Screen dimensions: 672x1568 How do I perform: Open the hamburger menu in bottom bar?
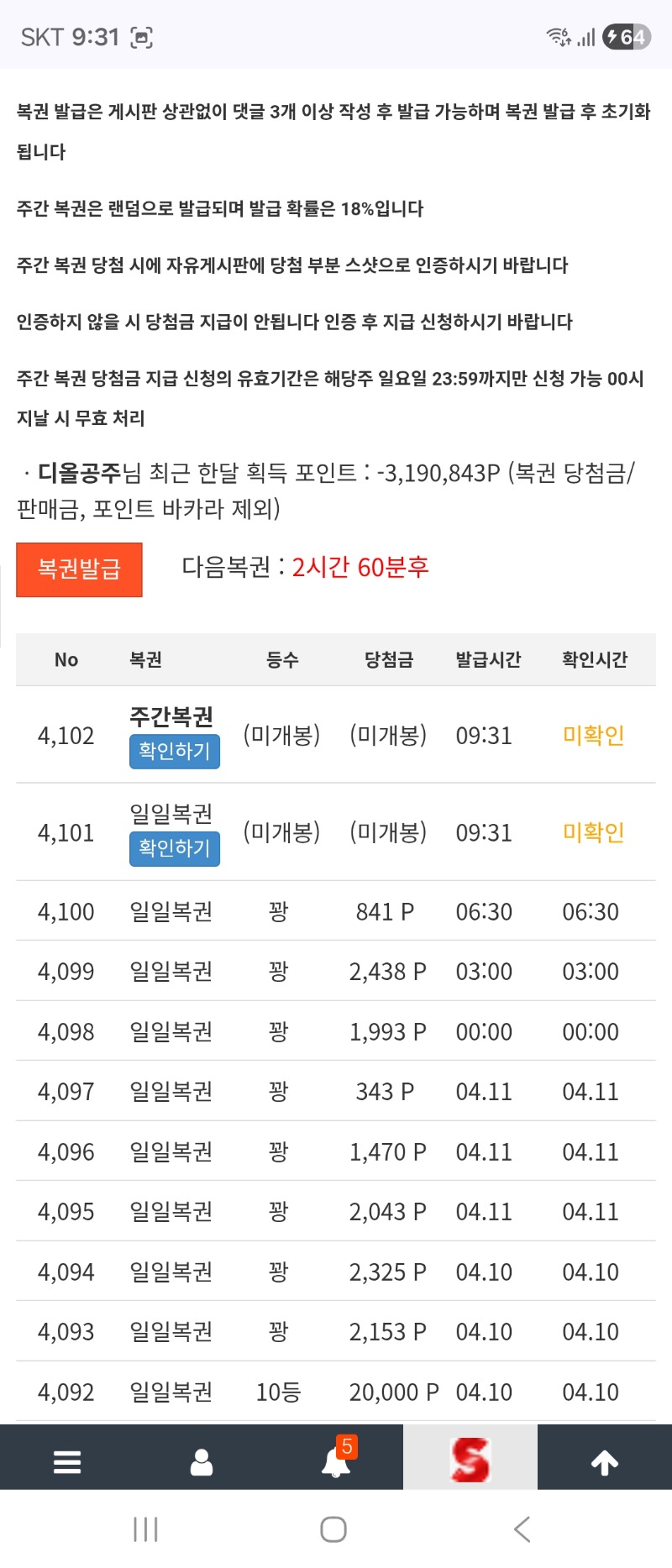tap(67, 1462)
